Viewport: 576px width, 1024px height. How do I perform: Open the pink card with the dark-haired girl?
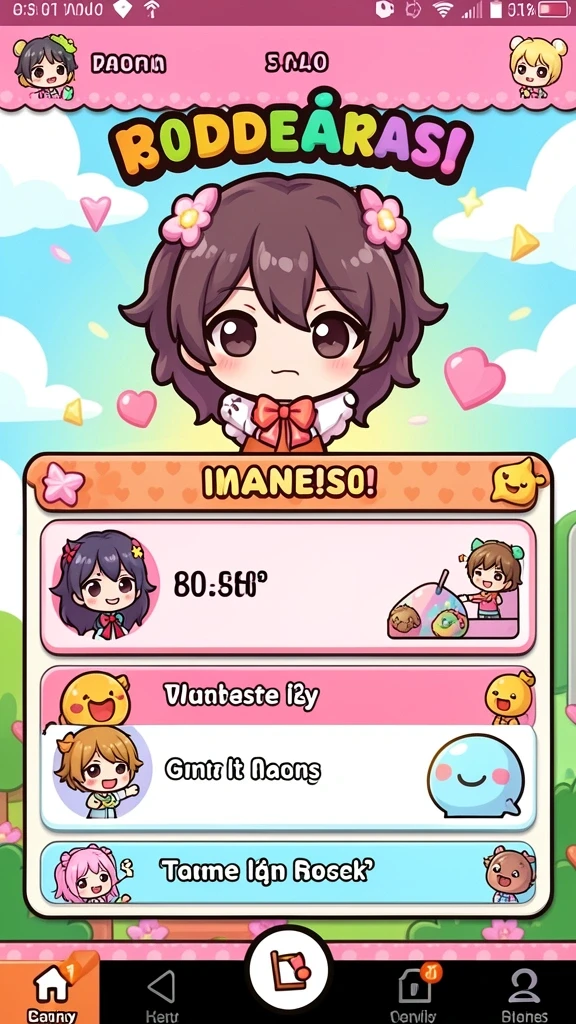(x=288, y=586)
